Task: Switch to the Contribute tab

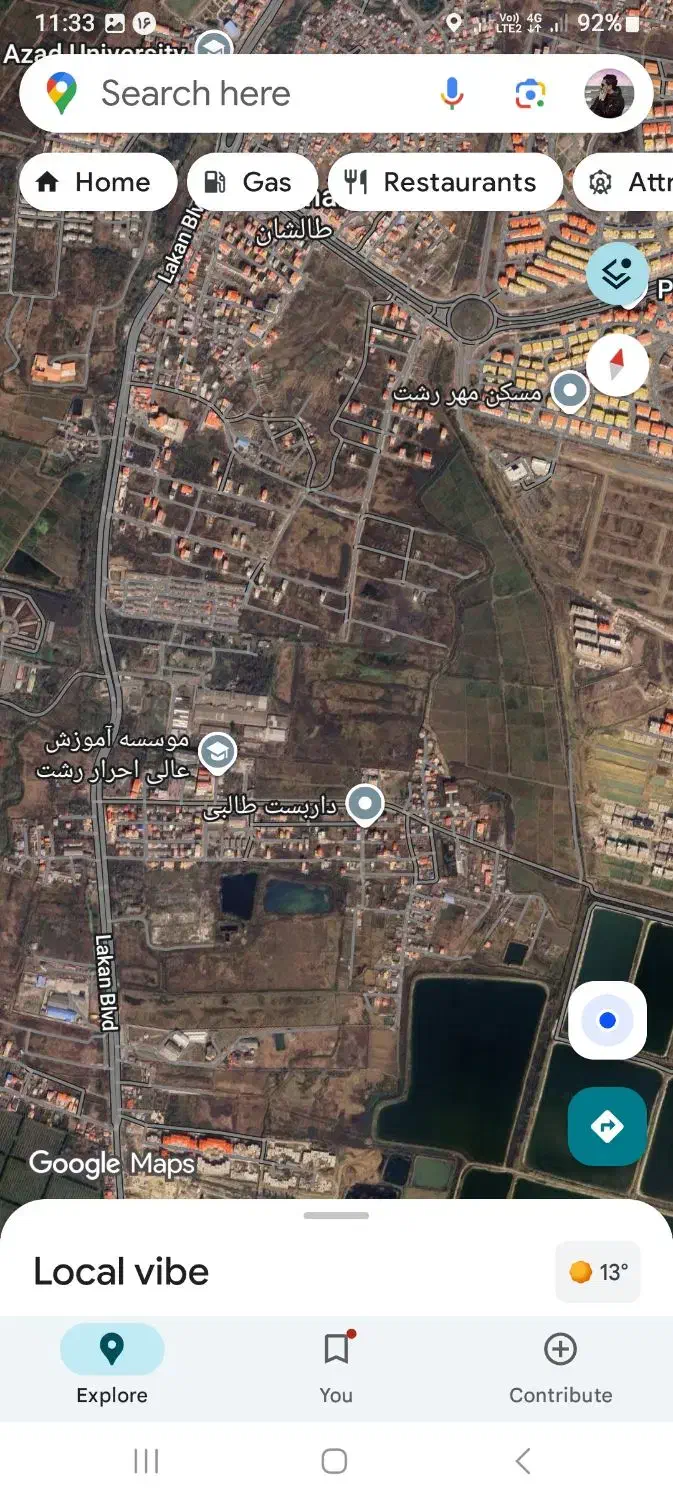Action: click(x=560, y=1367)
